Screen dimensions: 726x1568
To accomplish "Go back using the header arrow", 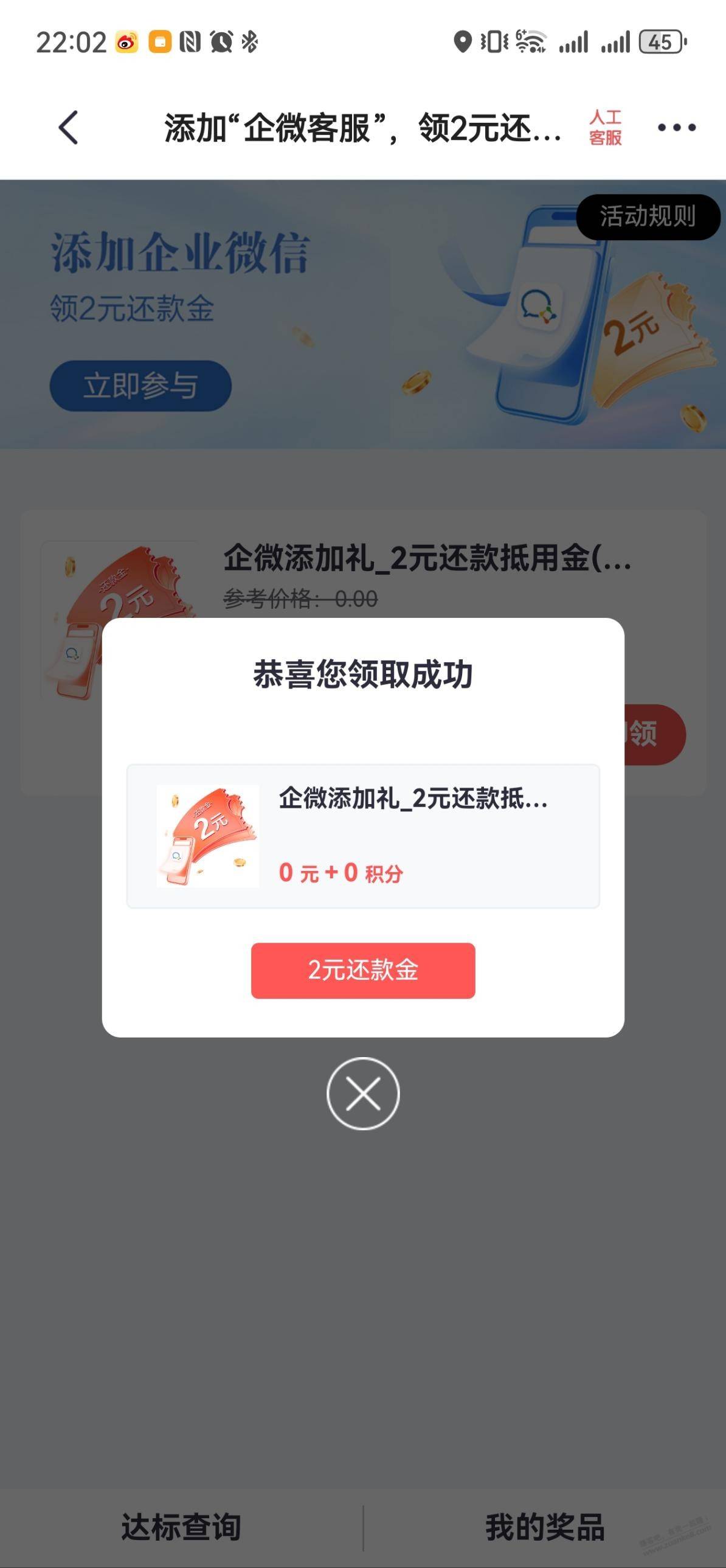I will [x=68, y=128].
